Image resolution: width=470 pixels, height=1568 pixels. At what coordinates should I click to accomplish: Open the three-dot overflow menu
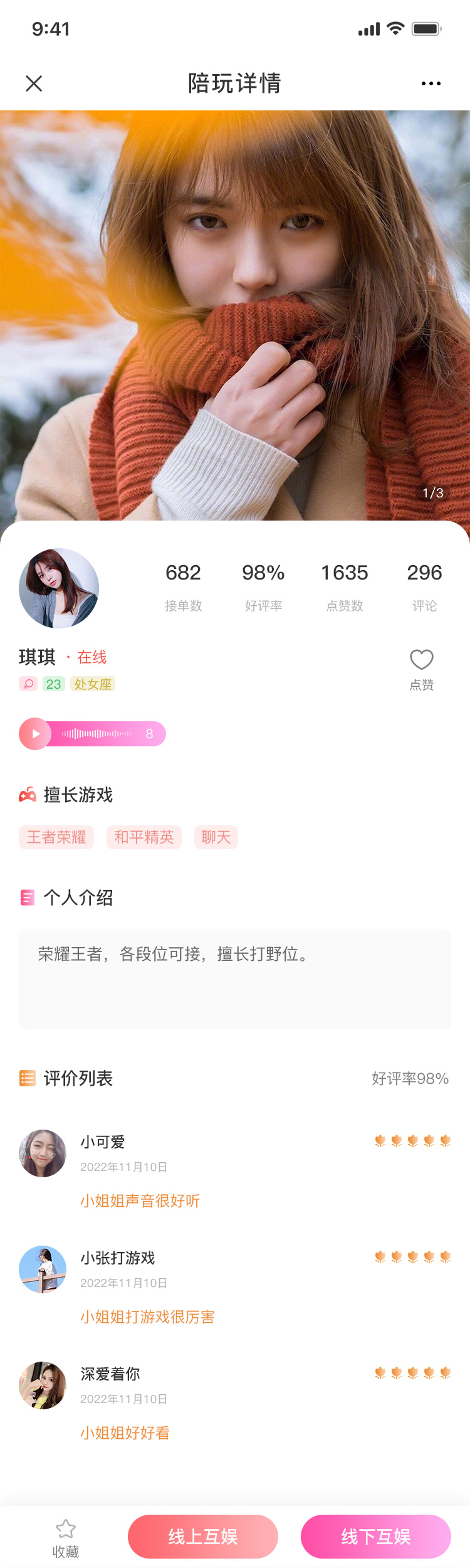[431, 83]
